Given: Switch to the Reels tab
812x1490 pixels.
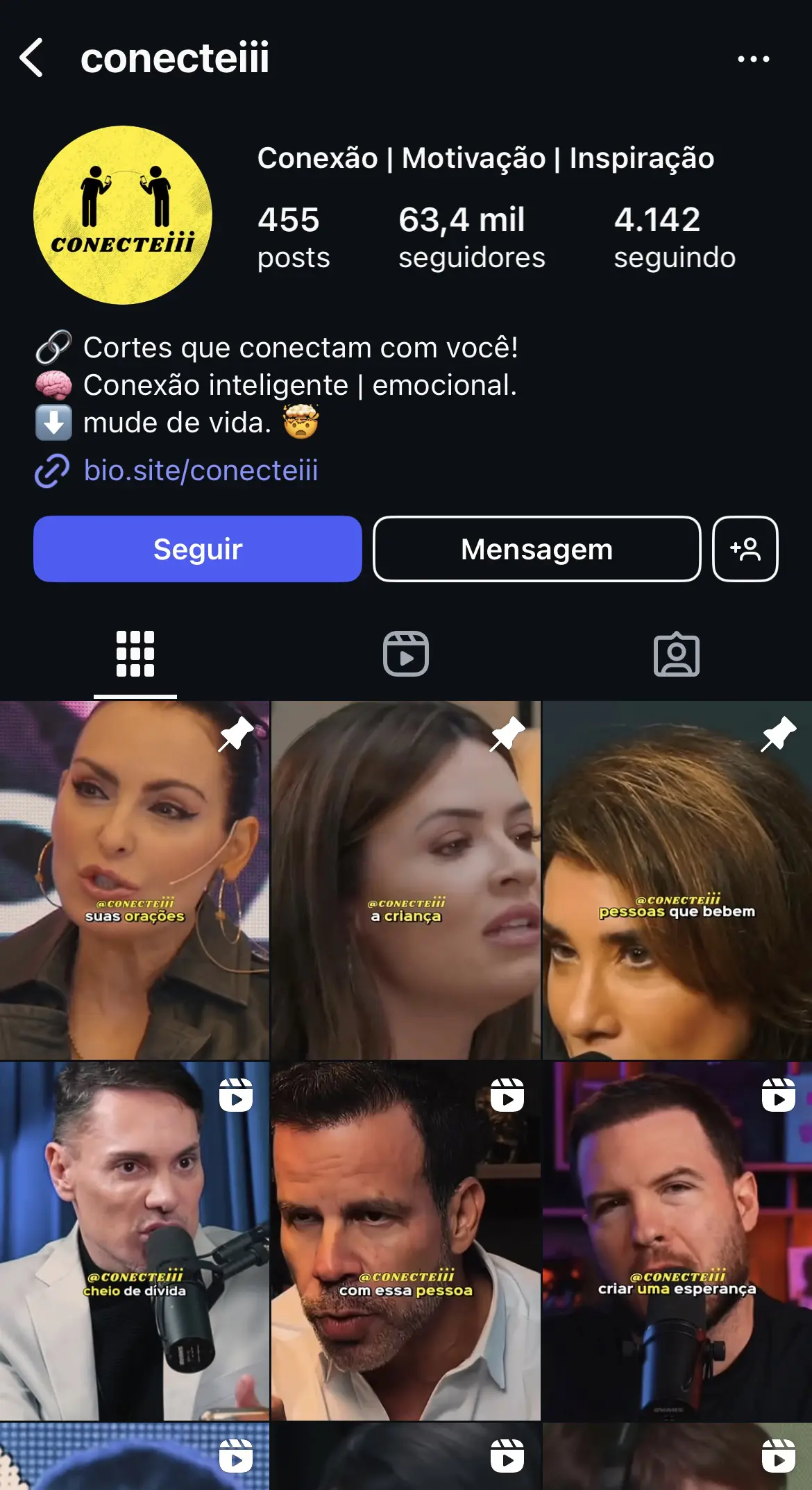Looking at the screenshot, I should tap(406, 654).
